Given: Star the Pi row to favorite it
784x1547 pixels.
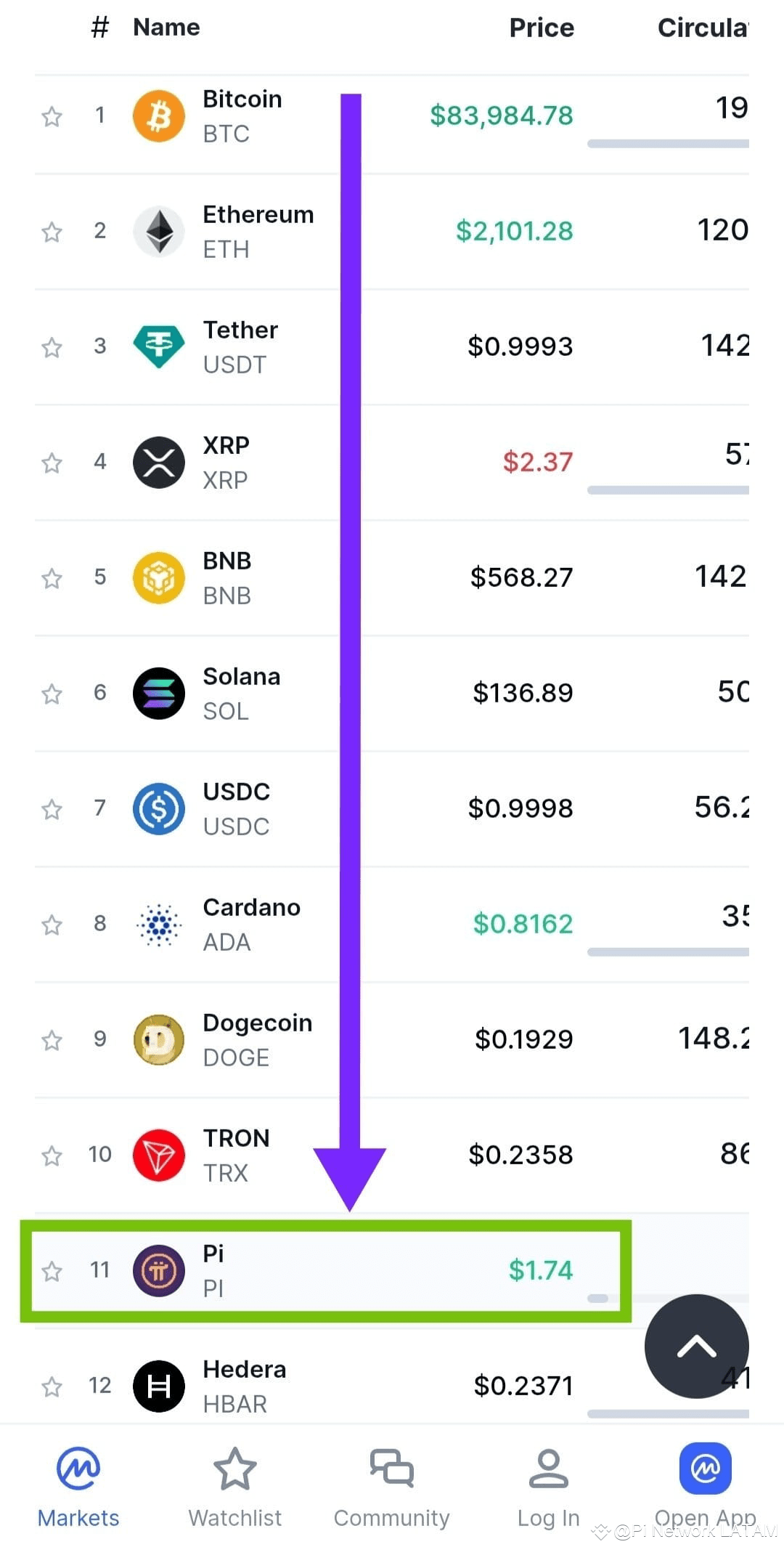Looking at the screenshot, I should coord(52,1270).
